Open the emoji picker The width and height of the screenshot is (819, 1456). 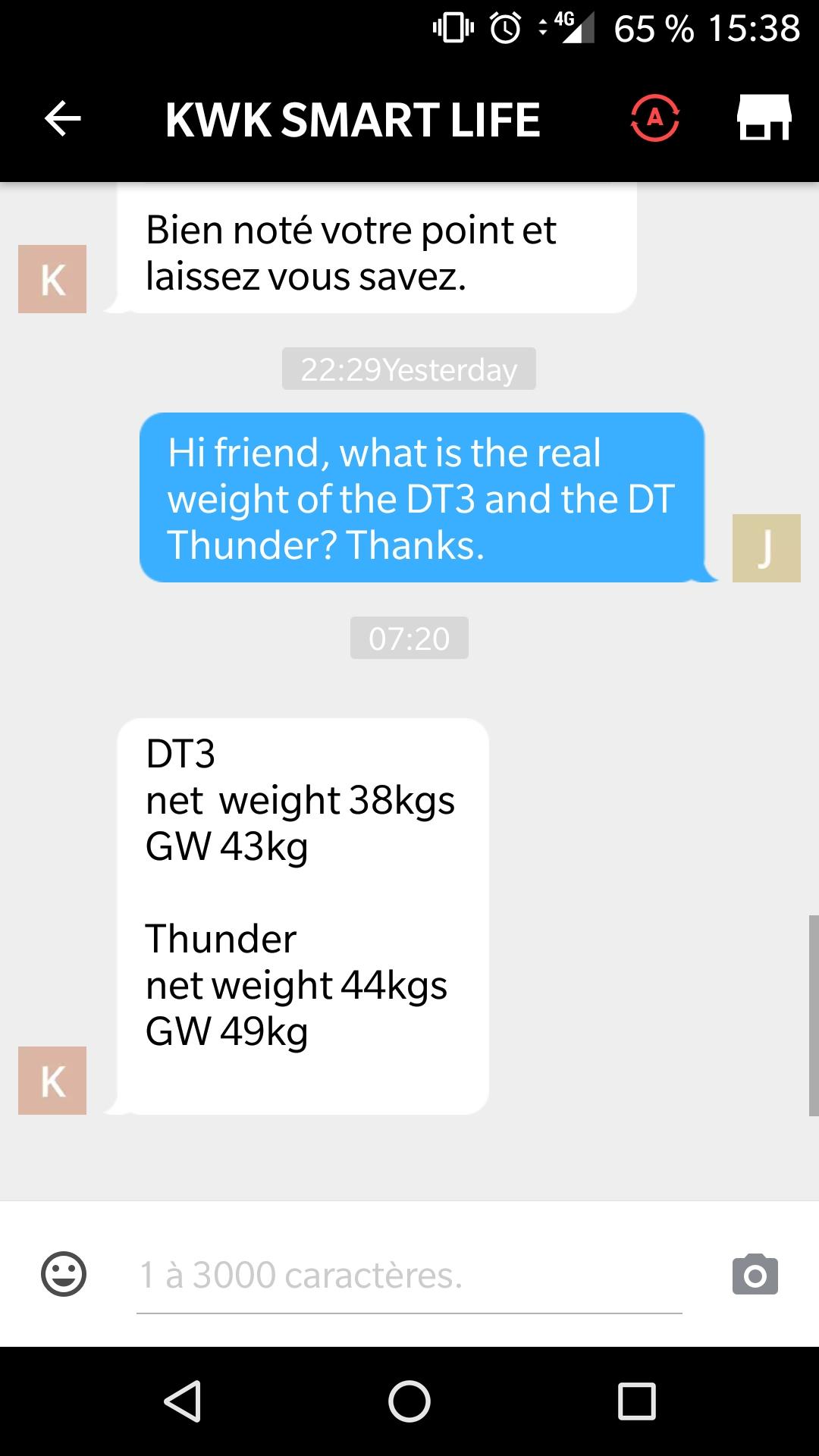tap(64, 1273)
